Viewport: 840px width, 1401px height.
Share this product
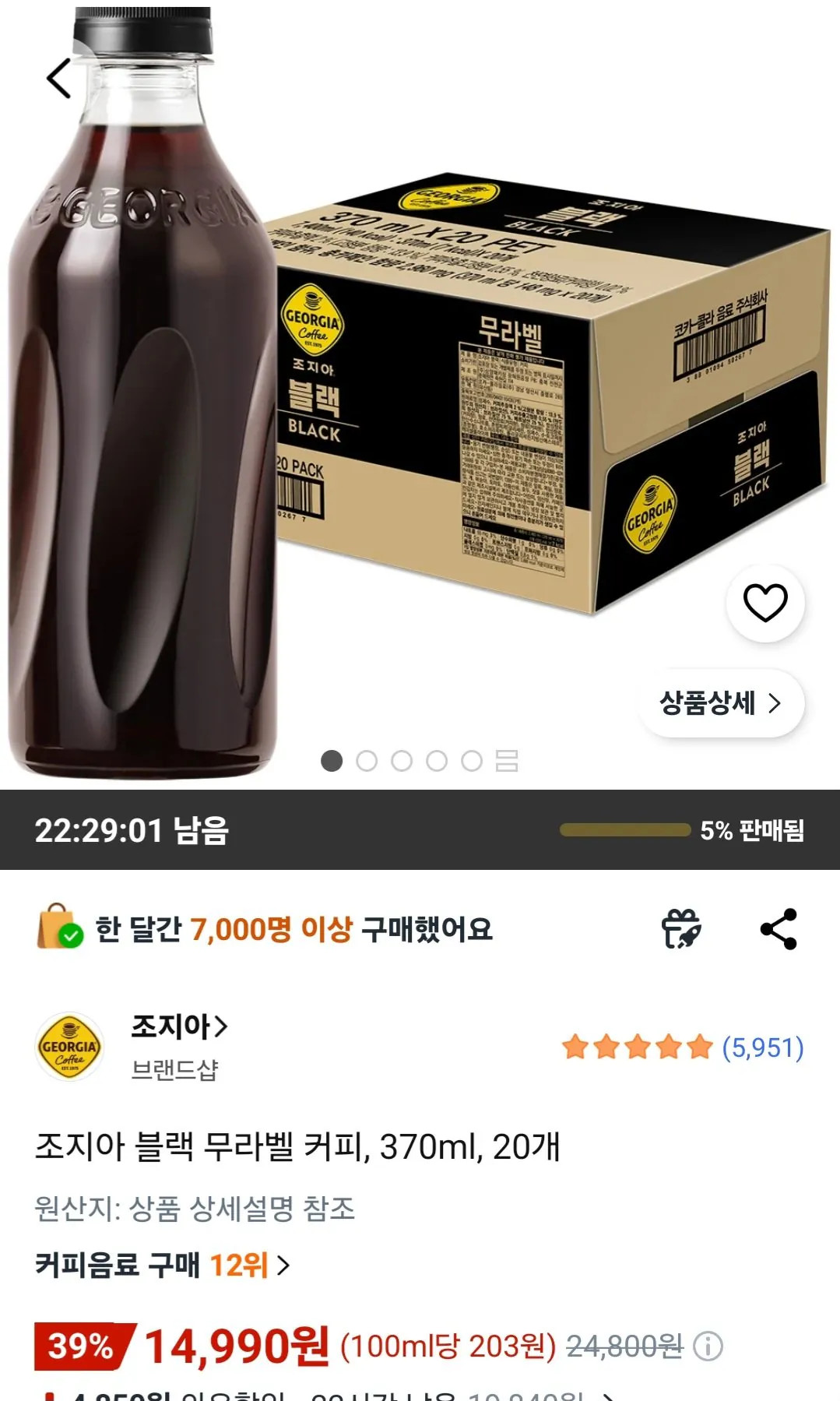pos(779,929)
